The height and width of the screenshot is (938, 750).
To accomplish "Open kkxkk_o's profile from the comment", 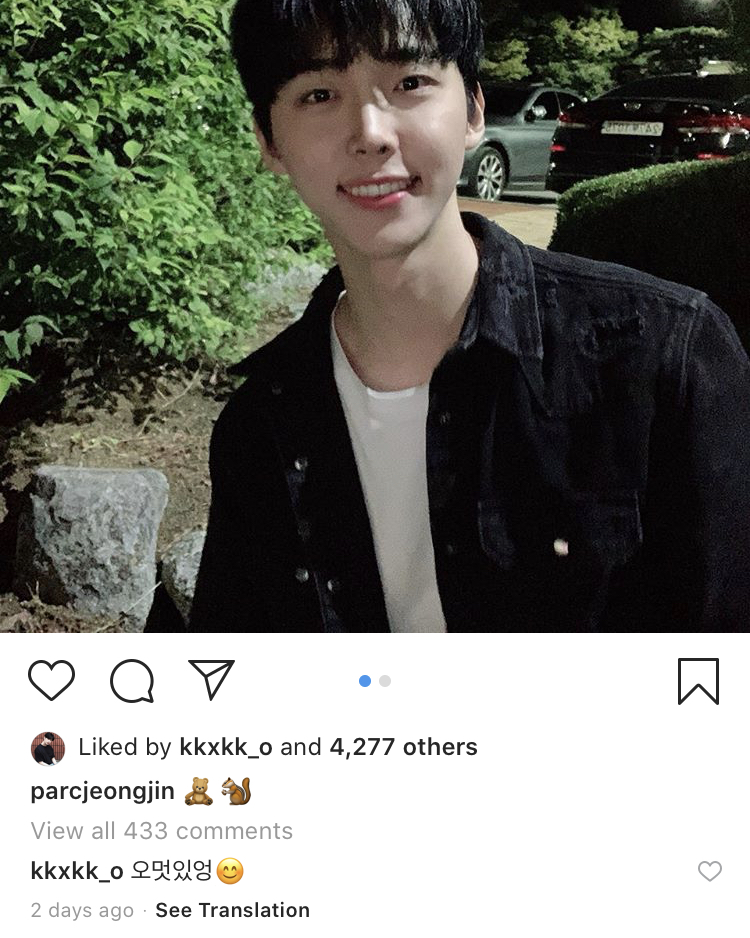I will (x=77, y=871).
